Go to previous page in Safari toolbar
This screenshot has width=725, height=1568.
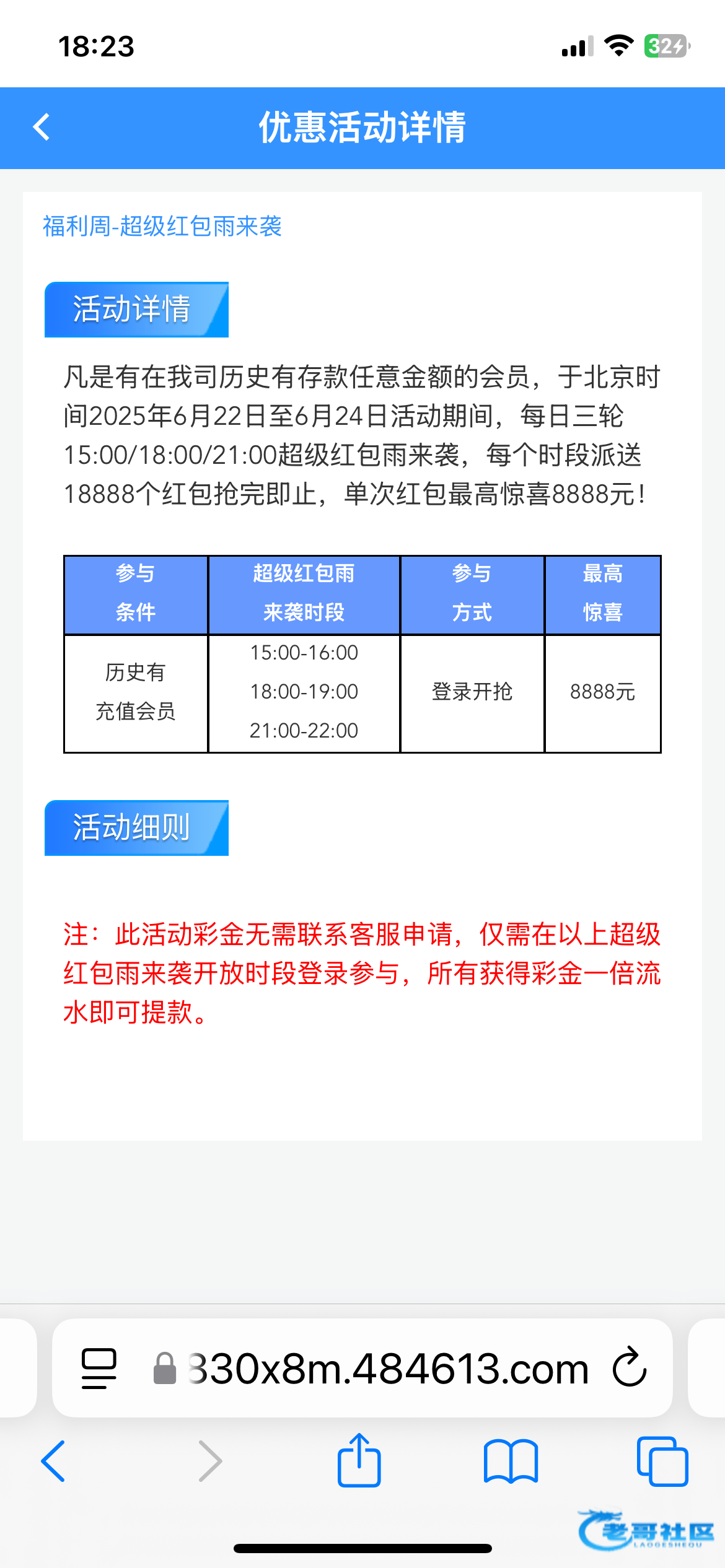[53, 1461]
